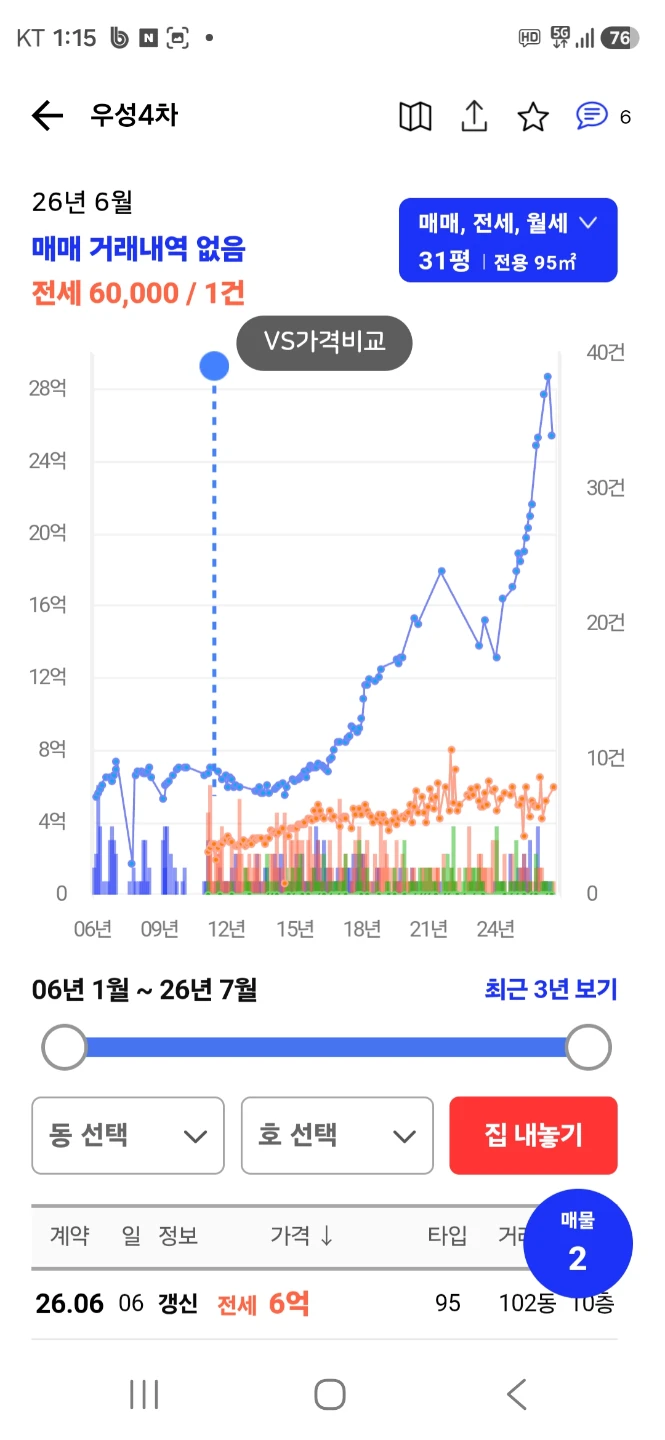
Task: Open the recent apps system button
Action: [x=144, y=1394]
